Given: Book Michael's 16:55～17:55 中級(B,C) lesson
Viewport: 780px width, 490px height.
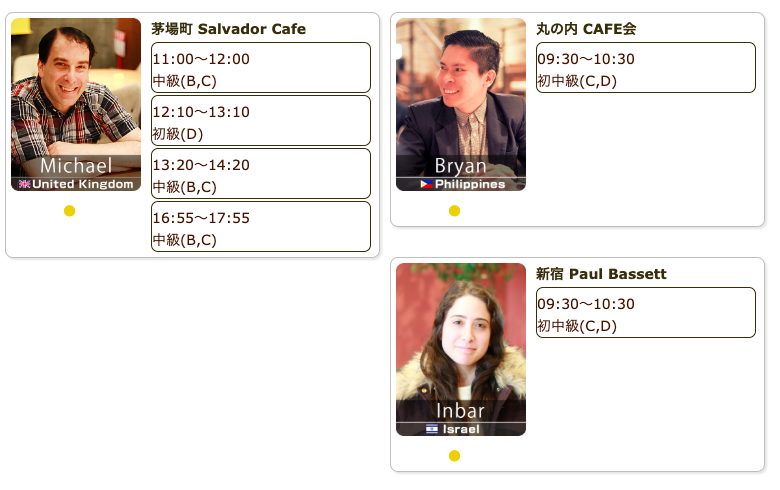Looking at the screenshot, I should tap(260, 227).
